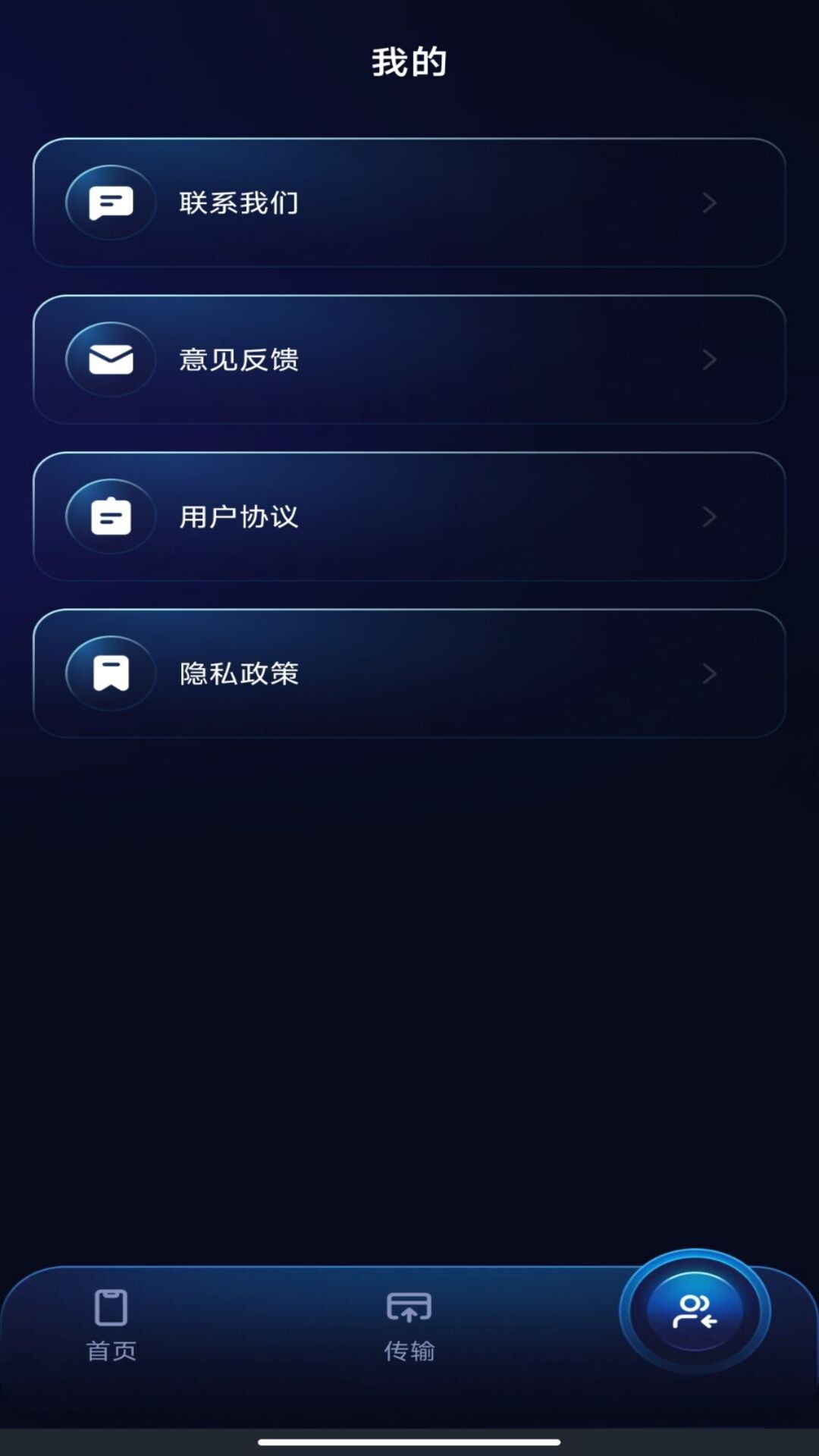
Task: Click the arrow at the end of 隐私政策
Action: pos(709,674)
